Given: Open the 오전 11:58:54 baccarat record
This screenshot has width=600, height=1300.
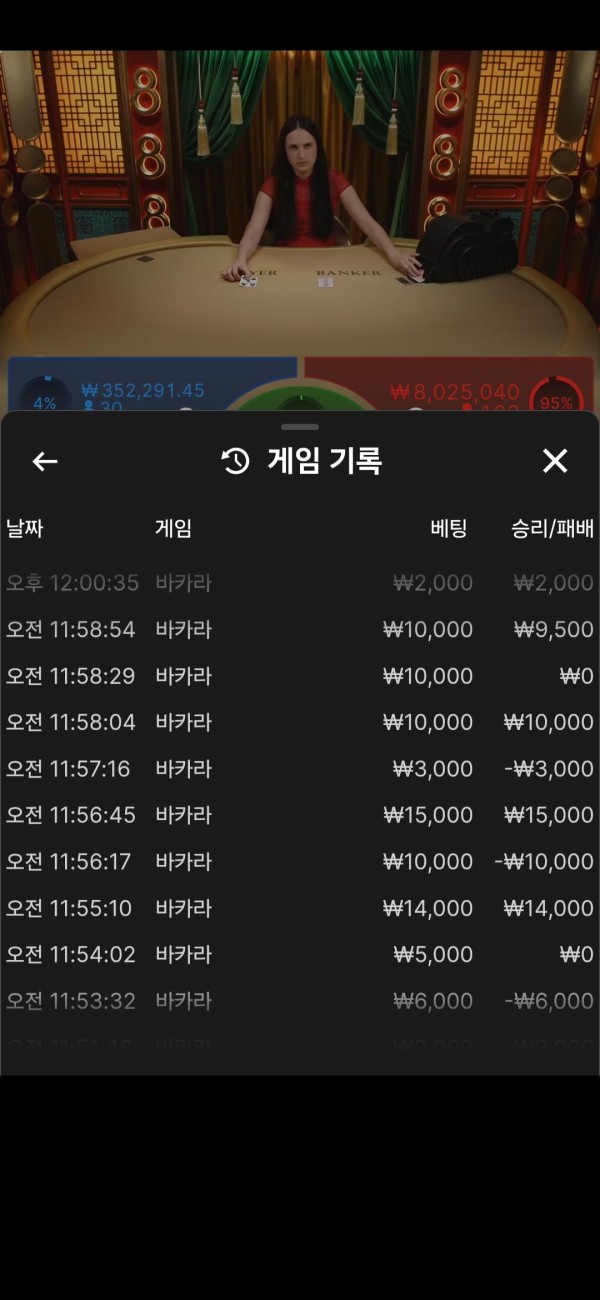Looking at the screenshot, I should pos(300,630).
